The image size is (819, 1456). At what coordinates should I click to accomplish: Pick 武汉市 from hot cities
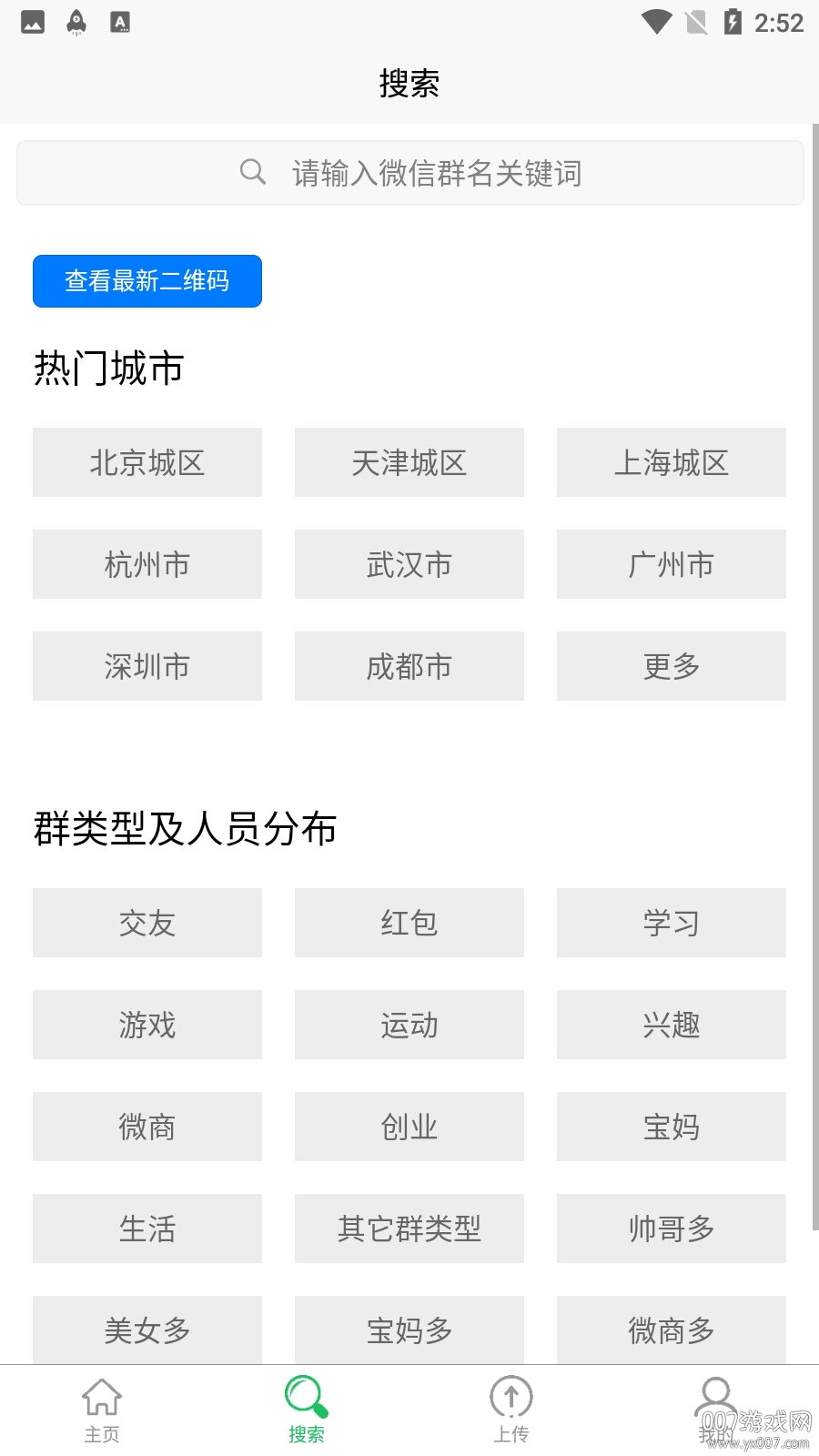[409, 564]
